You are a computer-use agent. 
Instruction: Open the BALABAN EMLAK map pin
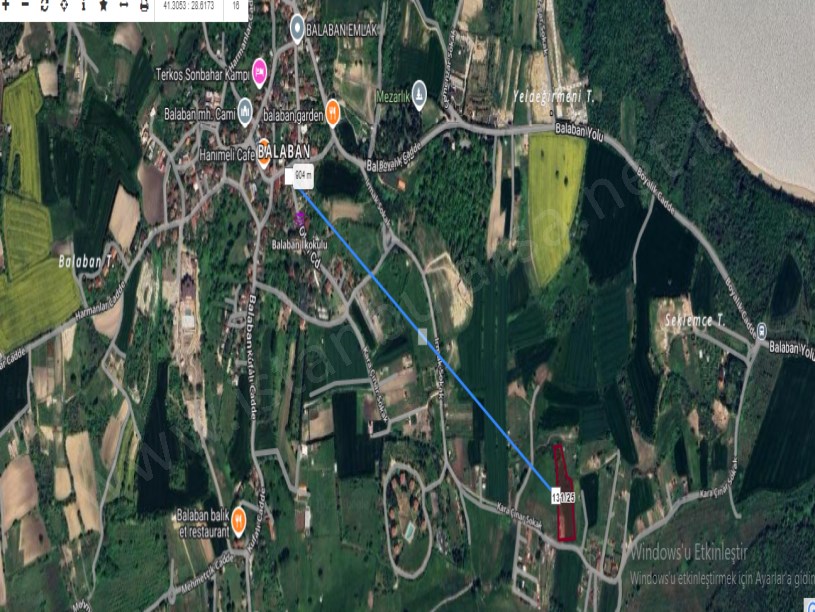[297, 30]
